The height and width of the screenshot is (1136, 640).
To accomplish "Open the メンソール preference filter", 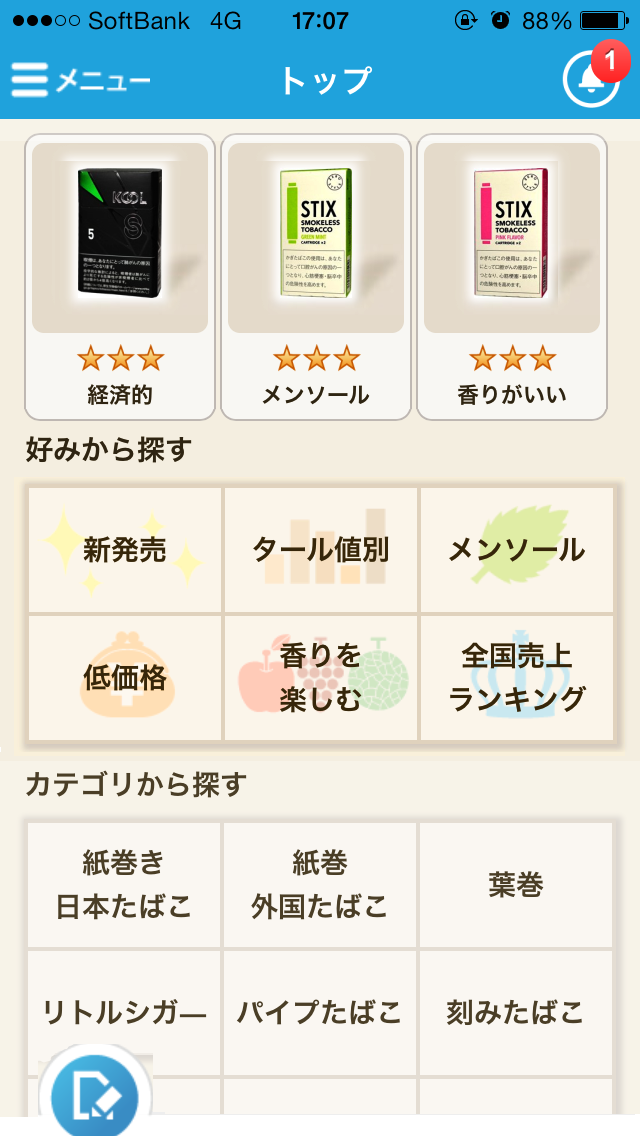I will pos(516,550).
